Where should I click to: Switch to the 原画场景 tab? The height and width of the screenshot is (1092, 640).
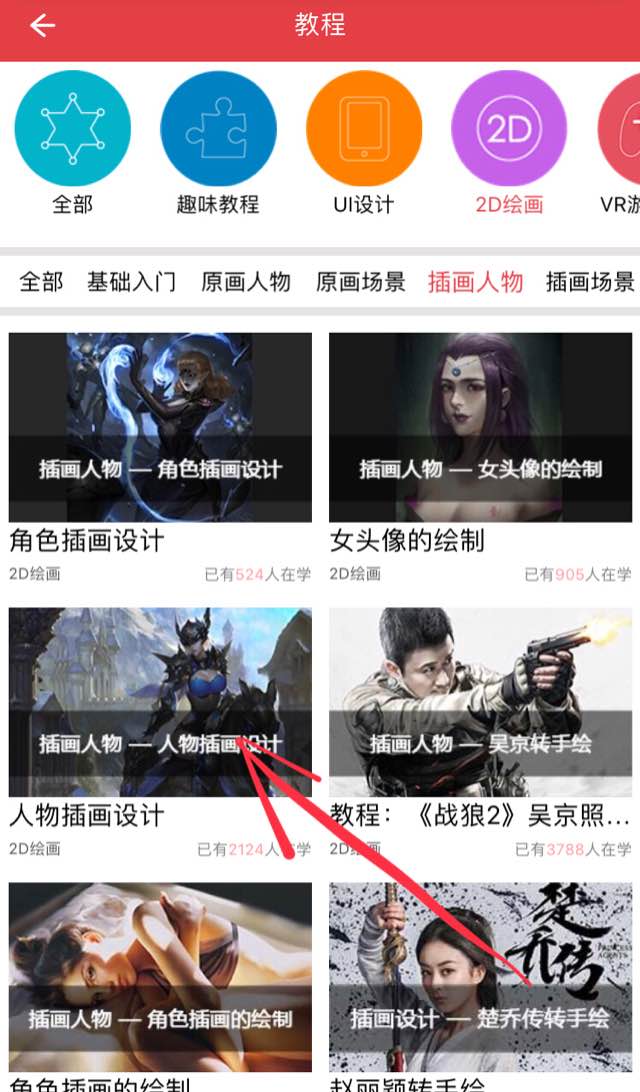click(x=361, y=282)
